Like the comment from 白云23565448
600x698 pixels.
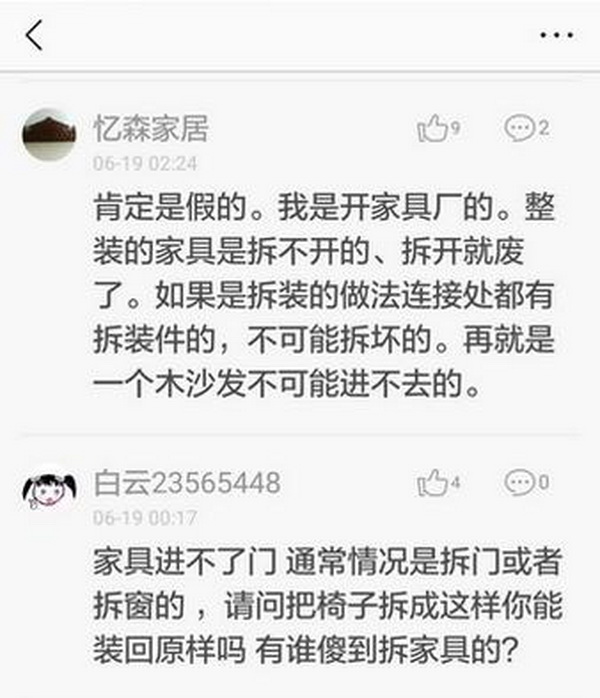pos(432,484)
